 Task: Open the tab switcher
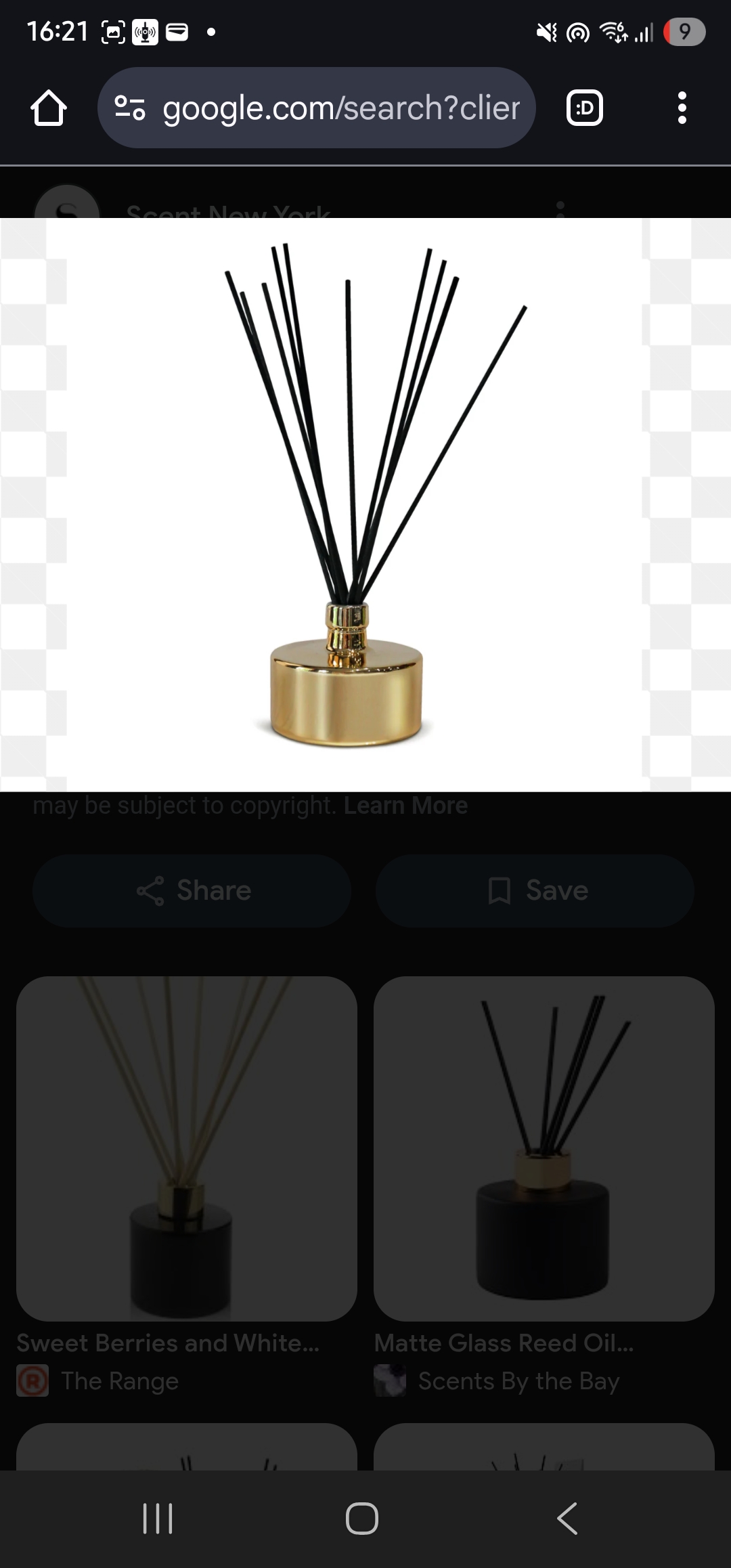click(584, 108)
